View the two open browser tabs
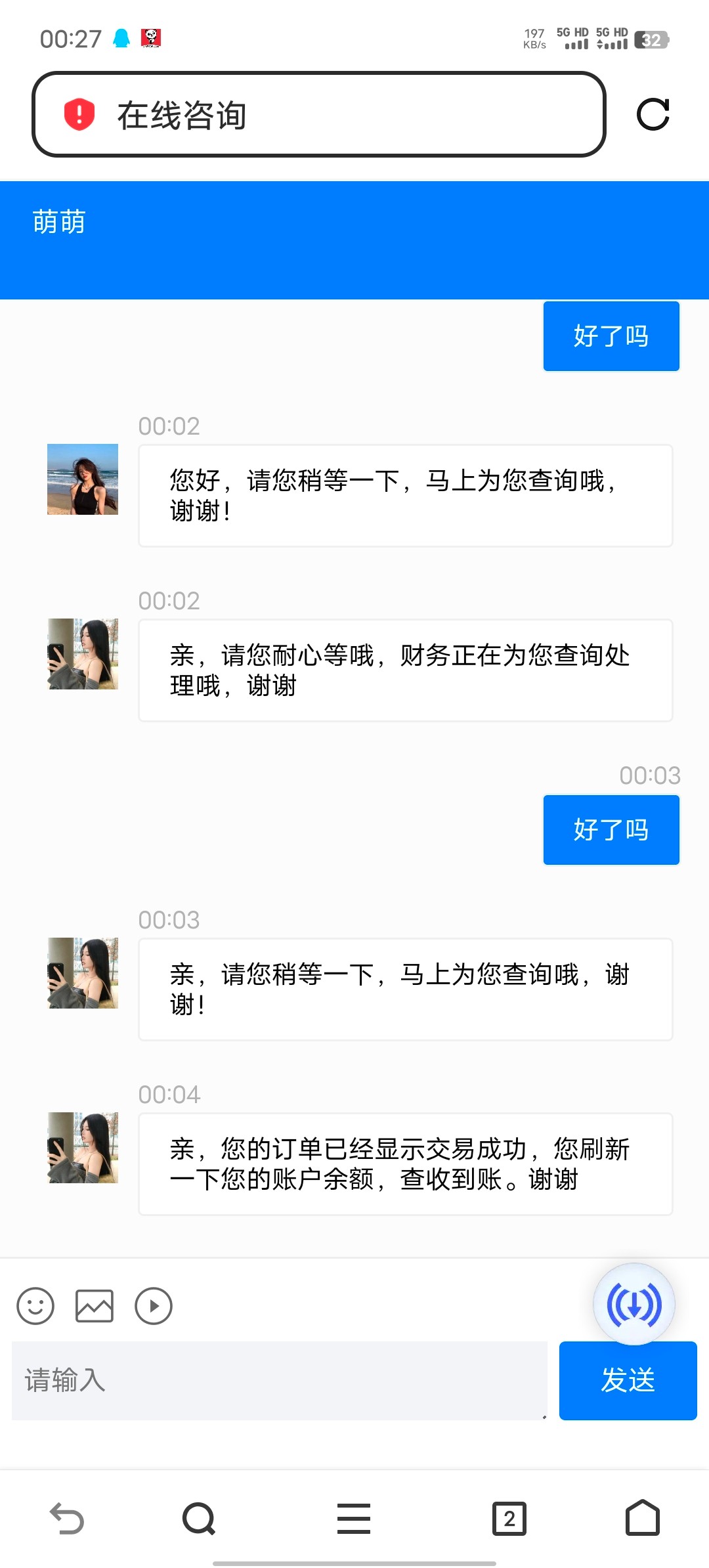709x1568 pixels. pyautogui.click(x=509, y=1518)
